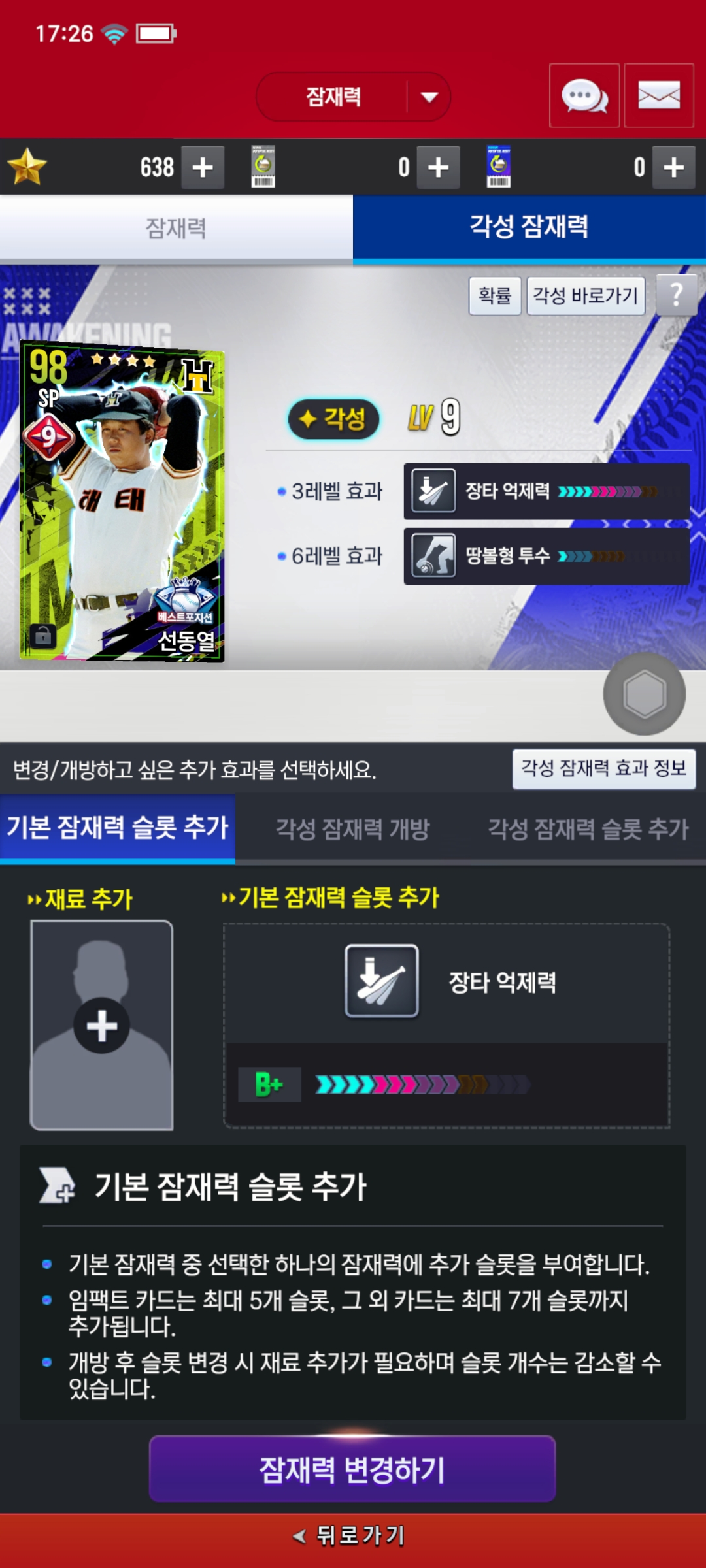Select the 6레벨 땅볼형 투수 effect
706x1568 pixels.
click(546, 556)
